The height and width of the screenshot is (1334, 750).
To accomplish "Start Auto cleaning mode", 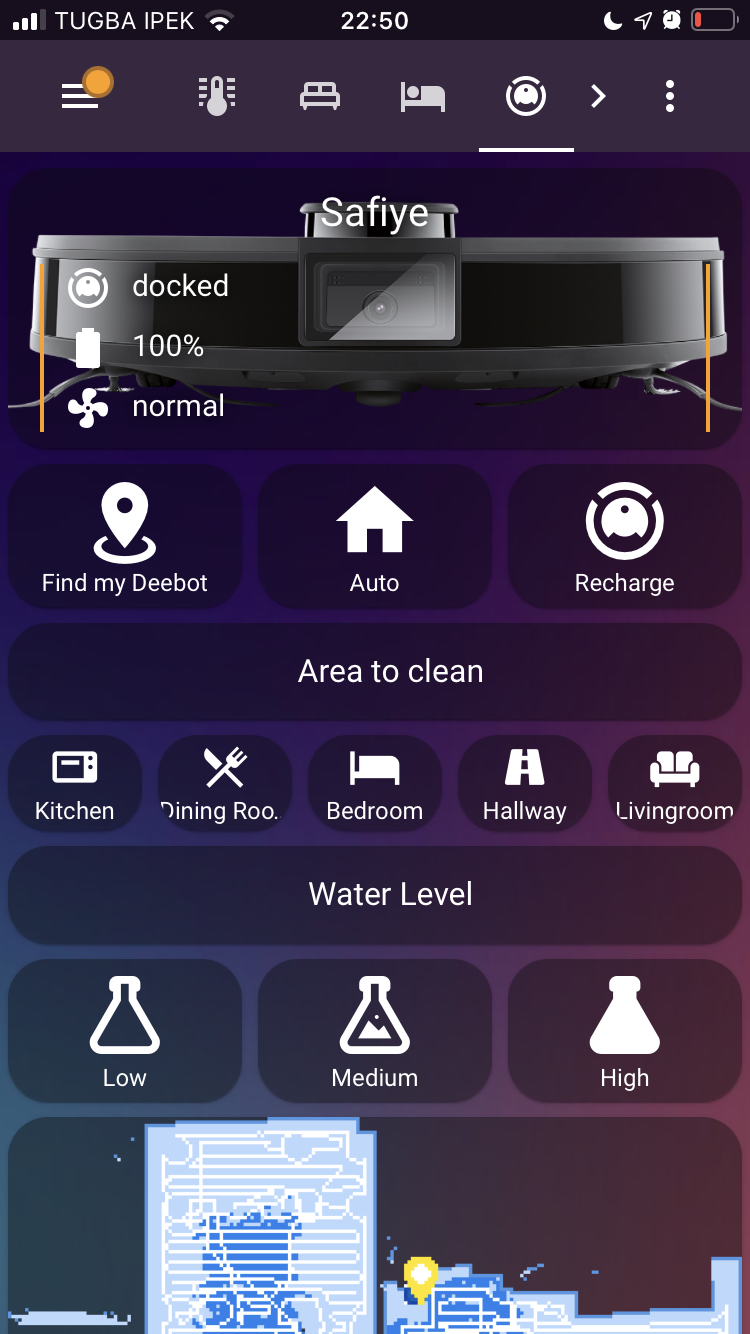I will click(x=375, y=537).
